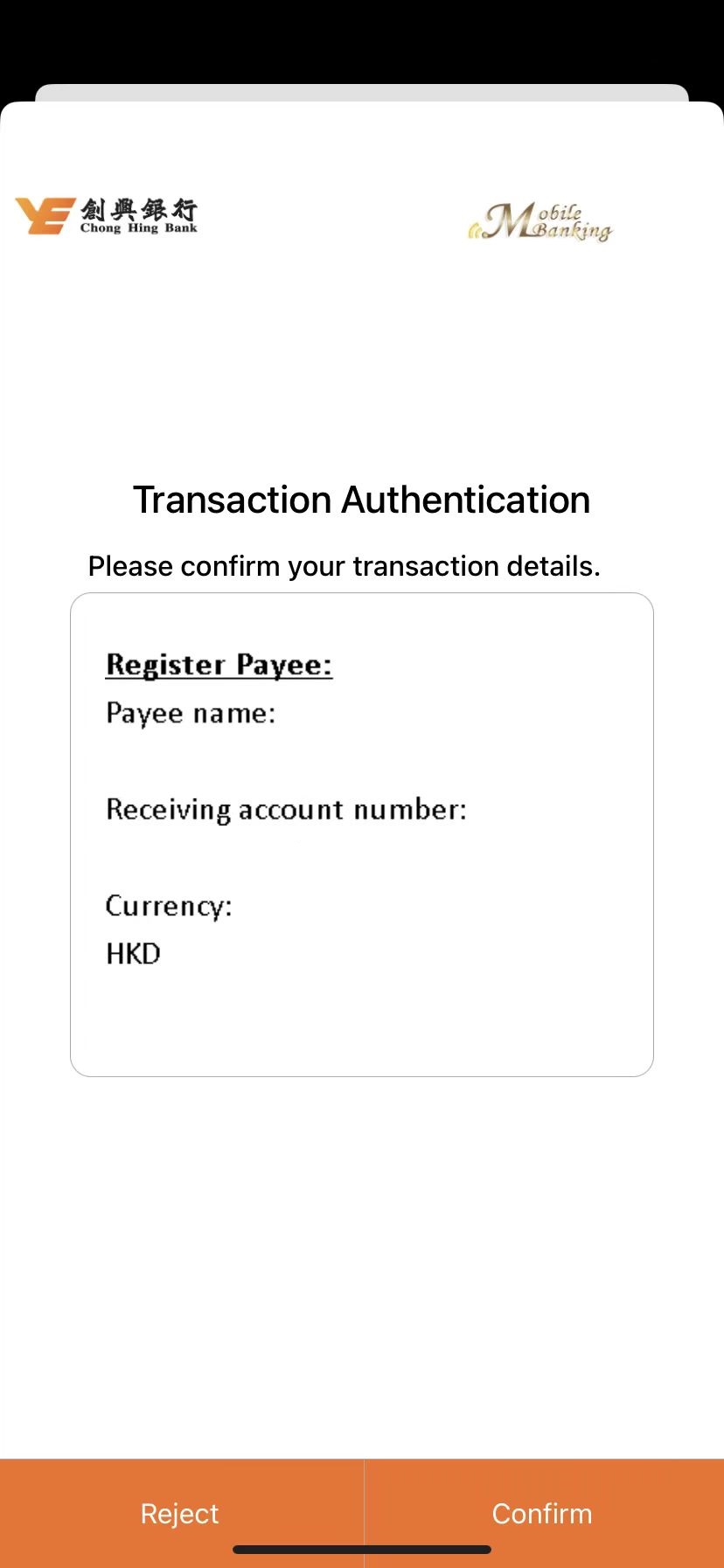Click the decorative M in Banking logo
724x1568 pixels.
point(507,219)
